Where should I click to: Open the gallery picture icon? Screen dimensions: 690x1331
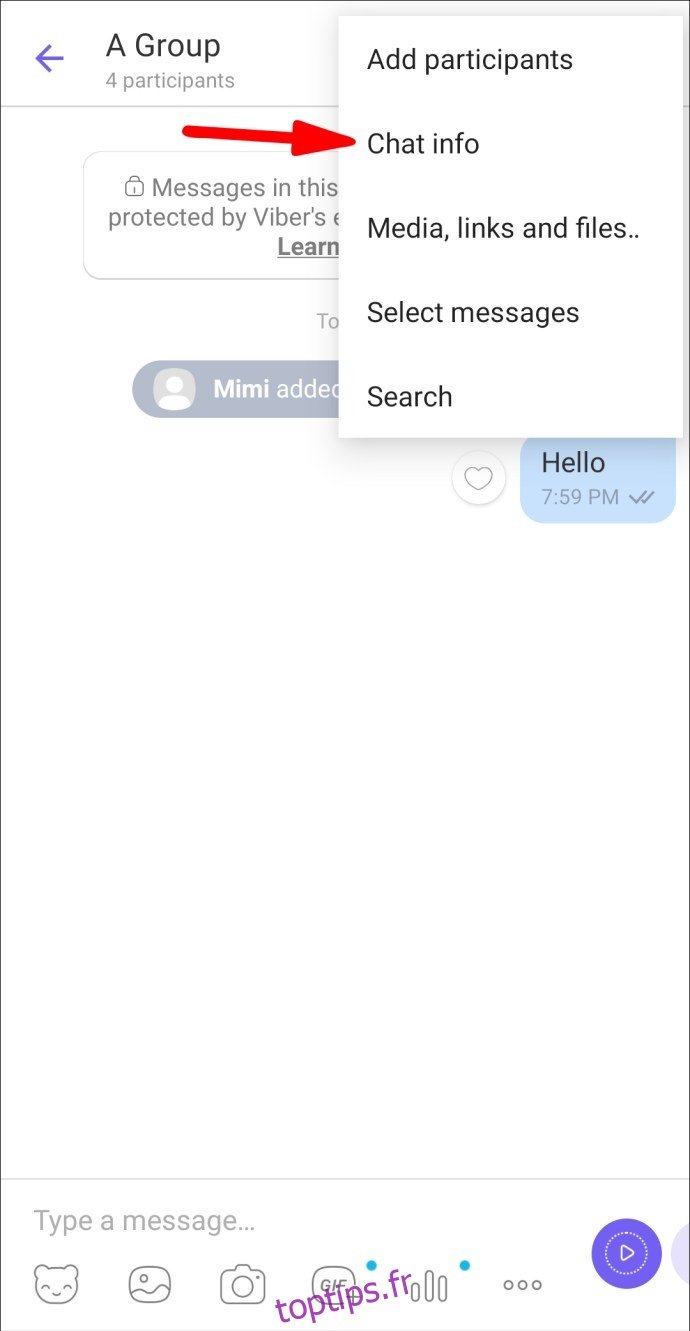point(150,1284)
